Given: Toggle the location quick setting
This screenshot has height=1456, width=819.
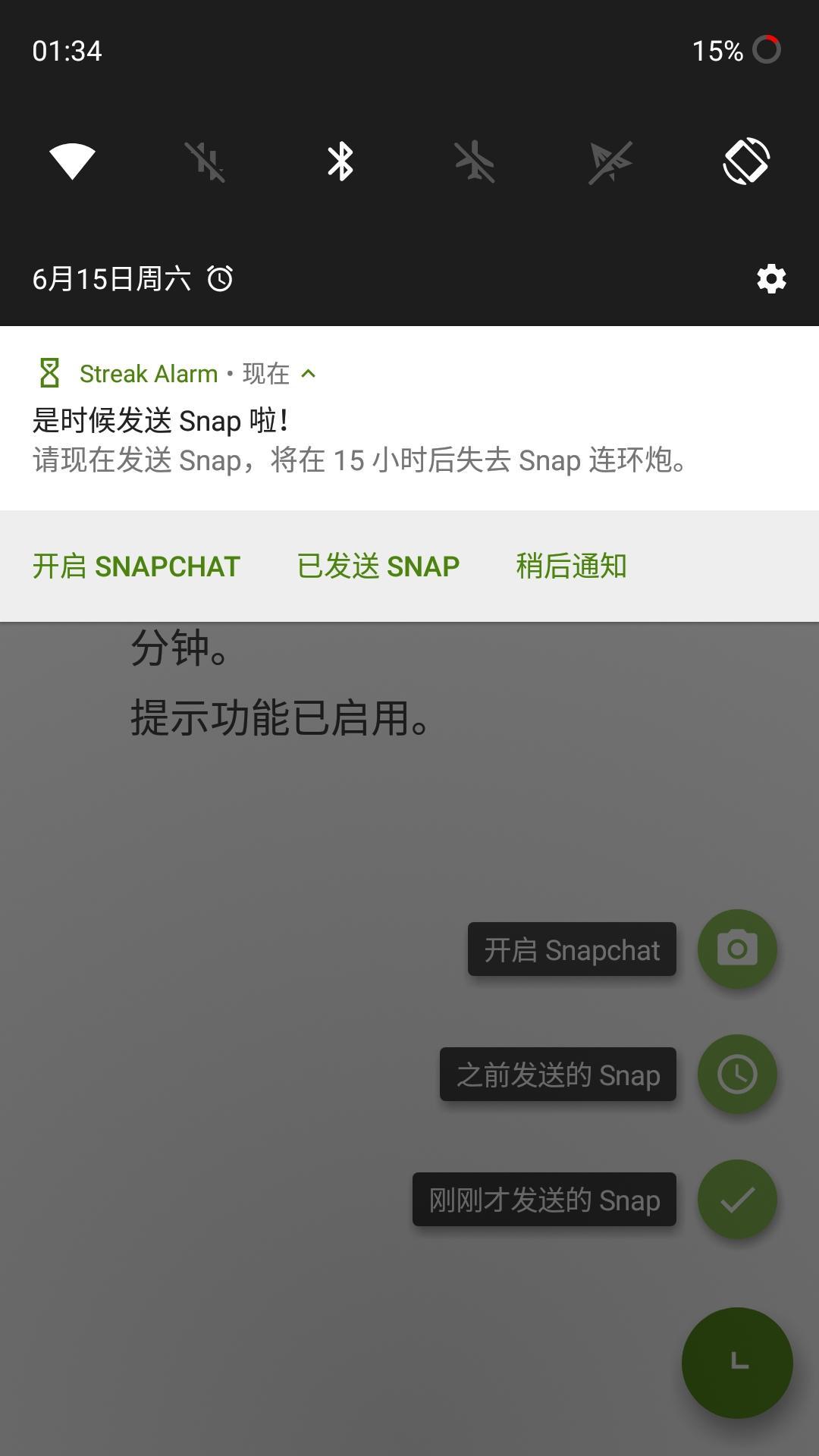Looking at the screenshot, I should (610, 162).
